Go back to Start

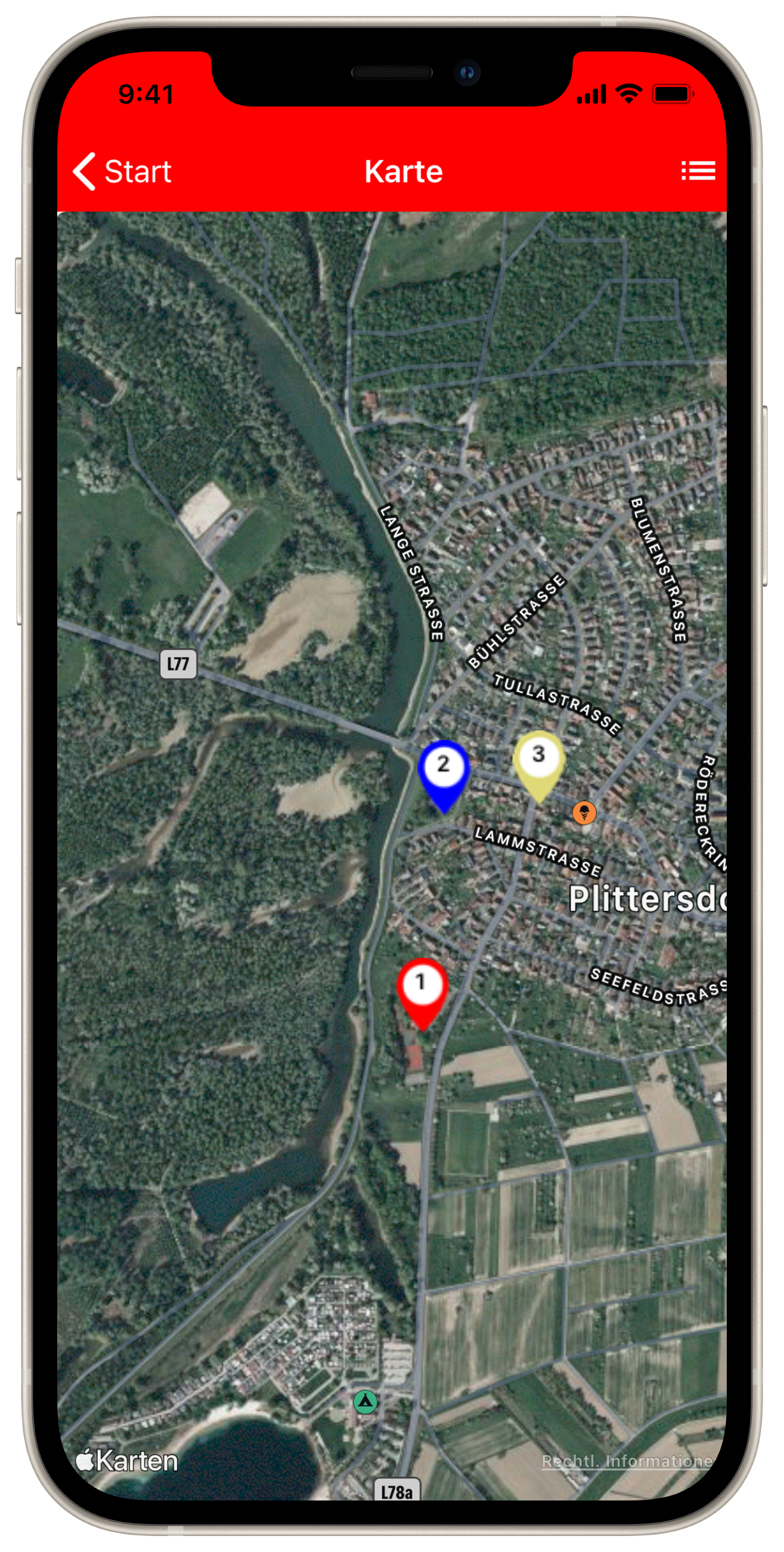[x=123, y=172]
